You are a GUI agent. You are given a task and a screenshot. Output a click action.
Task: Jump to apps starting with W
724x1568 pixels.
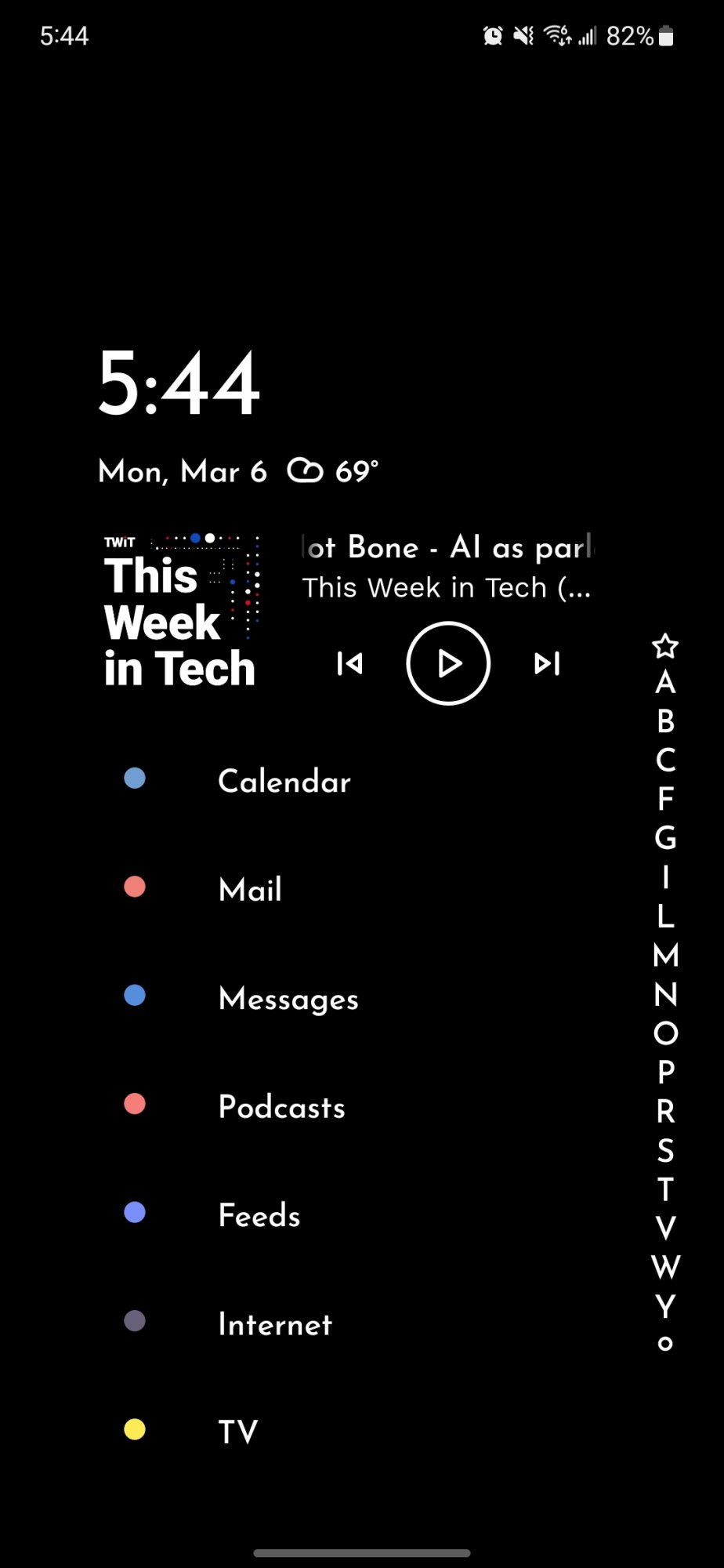[x=665, y=1267]
